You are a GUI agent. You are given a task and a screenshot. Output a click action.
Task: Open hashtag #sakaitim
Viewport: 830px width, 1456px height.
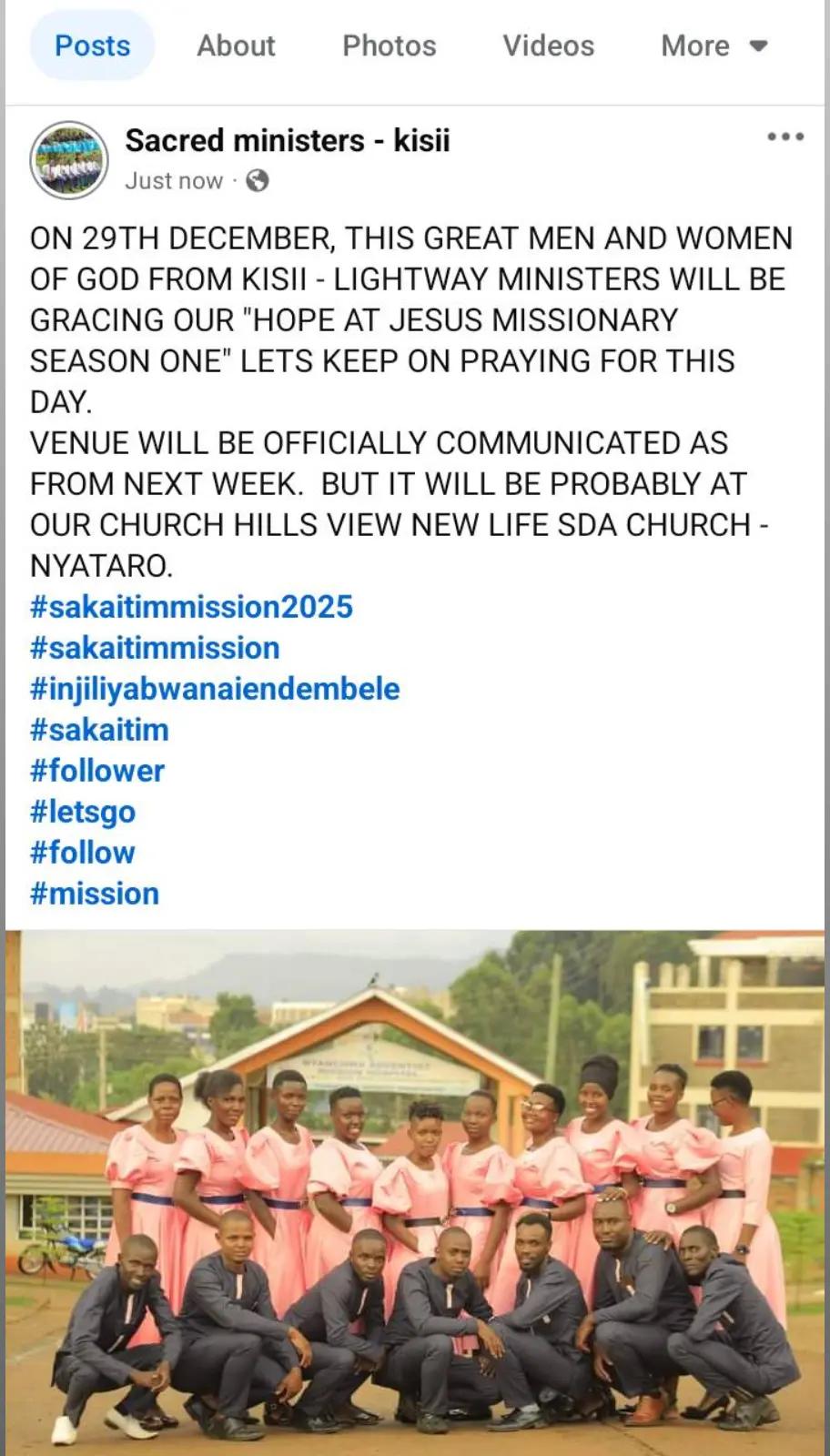(99, 730)
